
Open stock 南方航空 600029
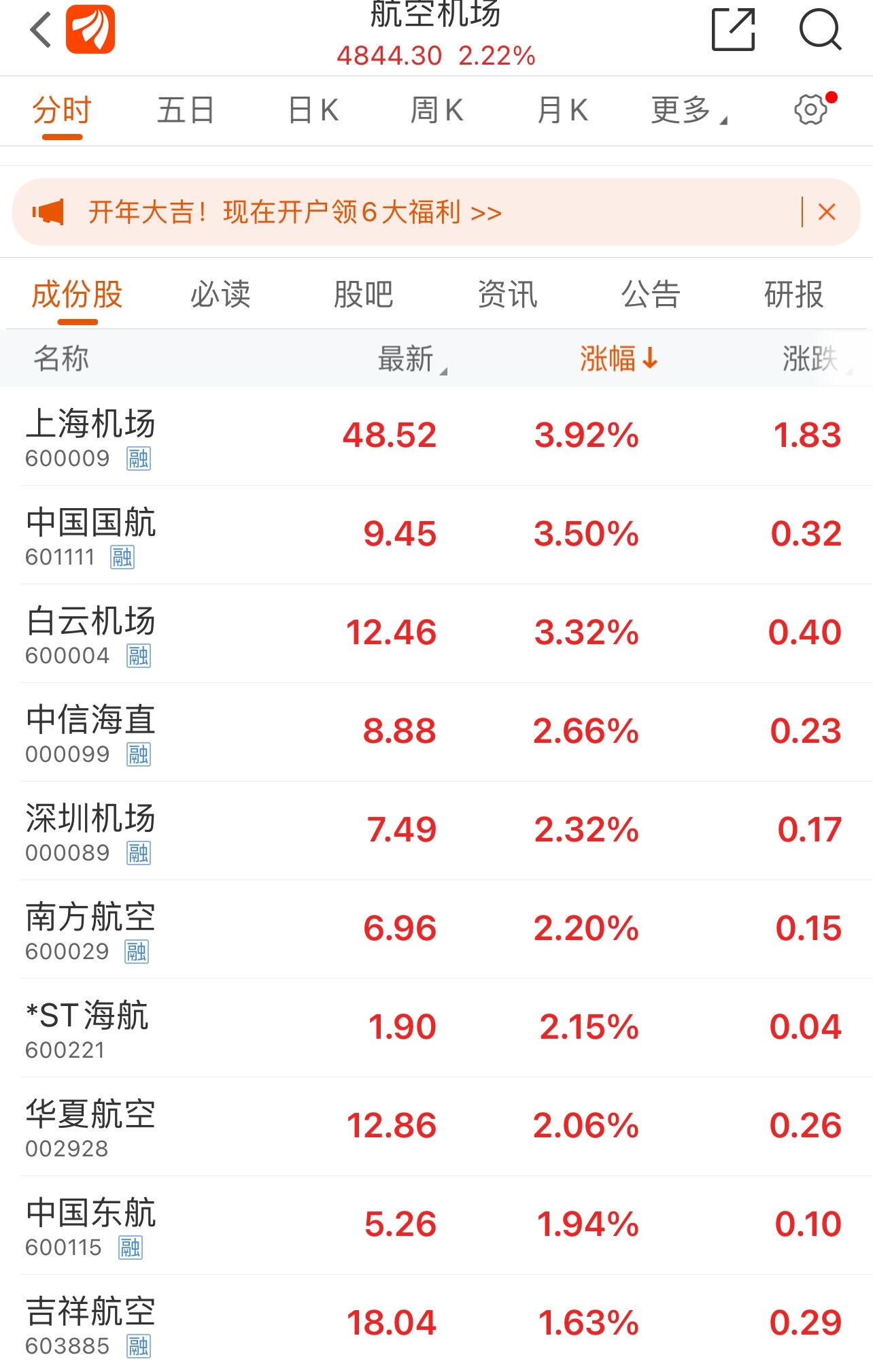(x=91, y=929)
